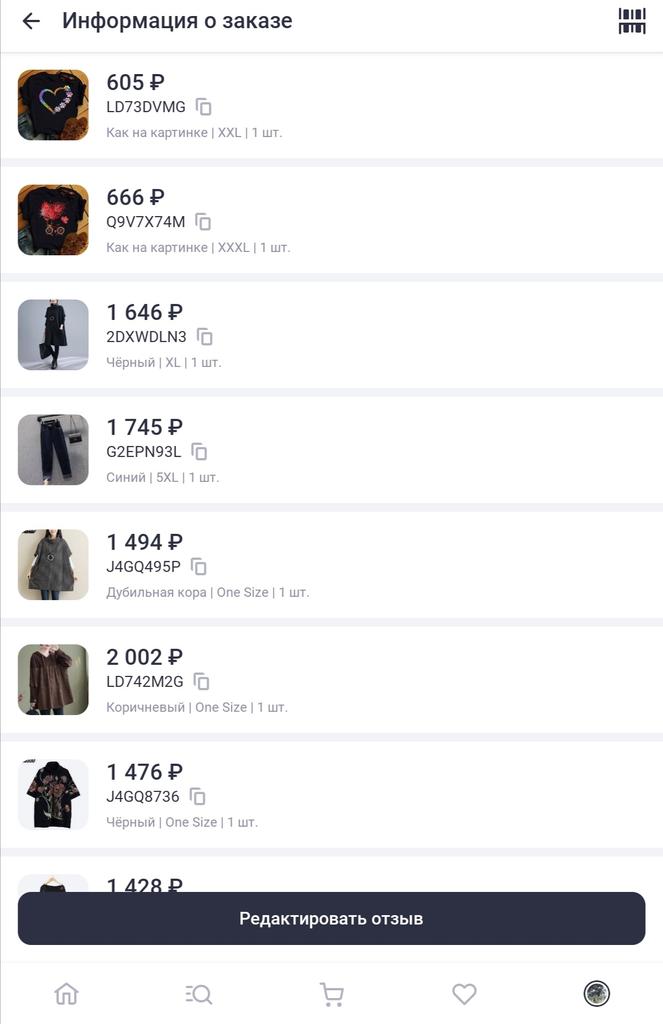Open the shopping cart tab
This screenshot has height=1024, width=663.
point(331,994)
